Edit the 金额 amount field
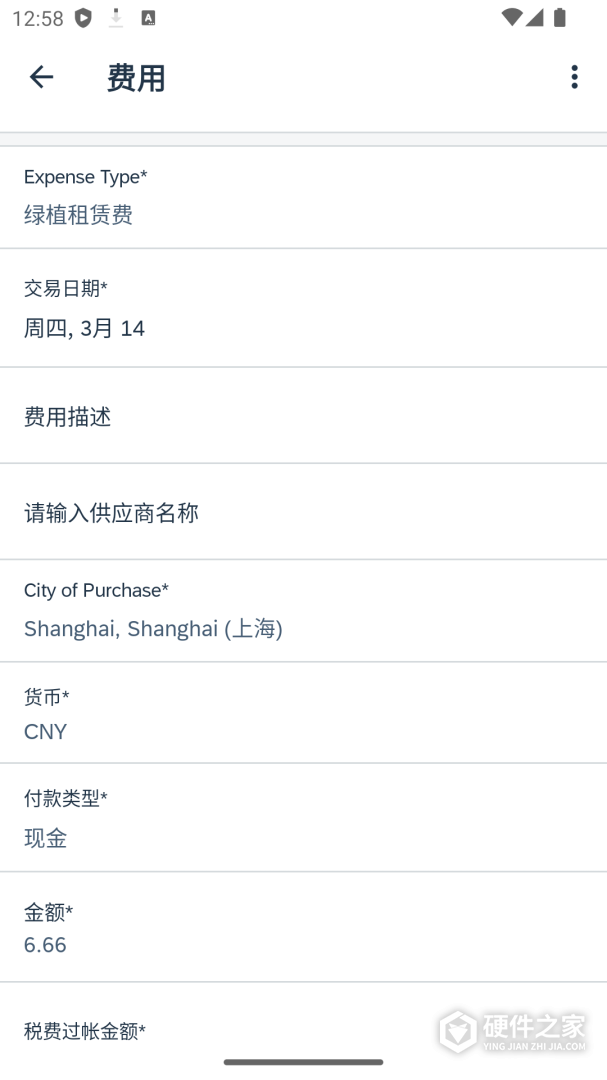607x1080 pixels. [x=303, y=929]
